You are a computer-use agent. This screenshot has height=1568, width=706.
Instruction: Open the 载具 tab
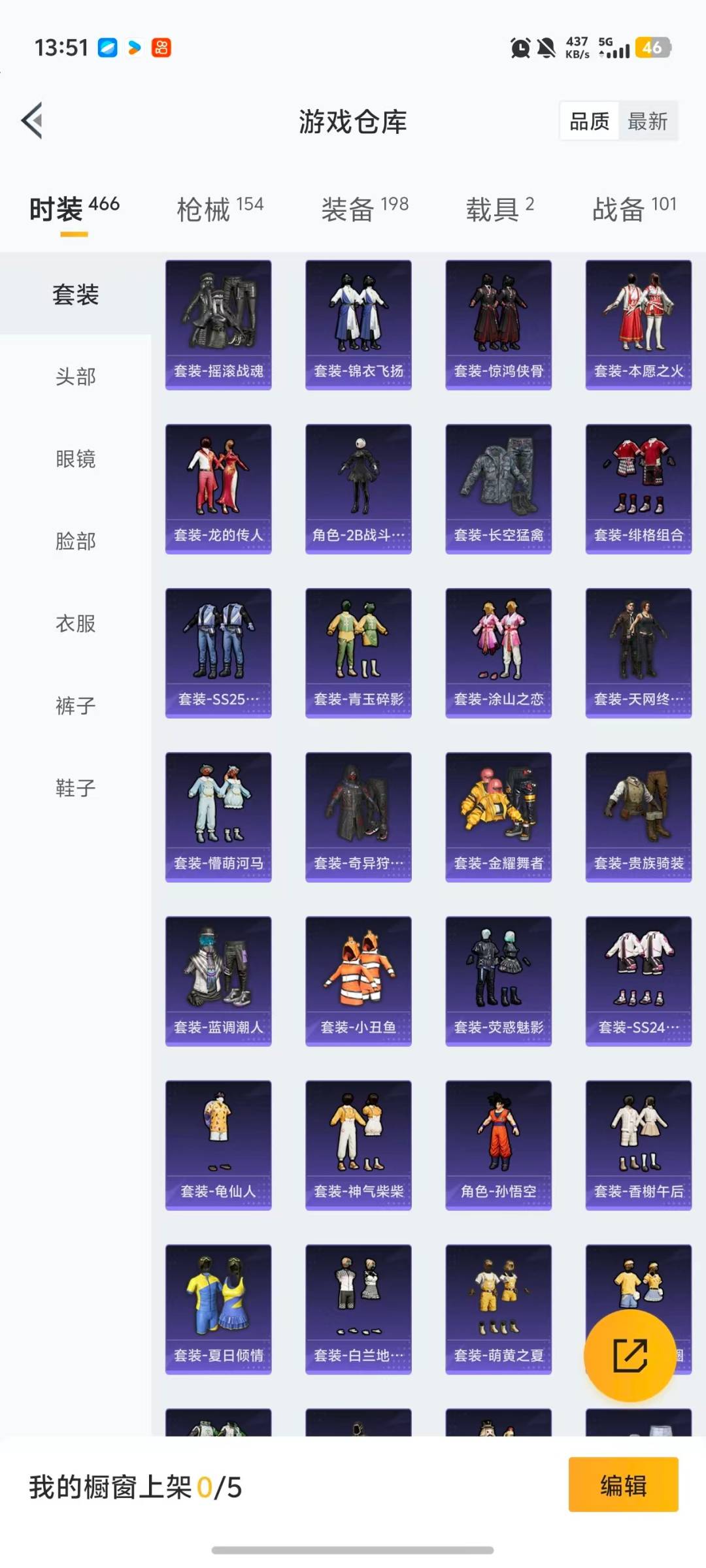499,209
